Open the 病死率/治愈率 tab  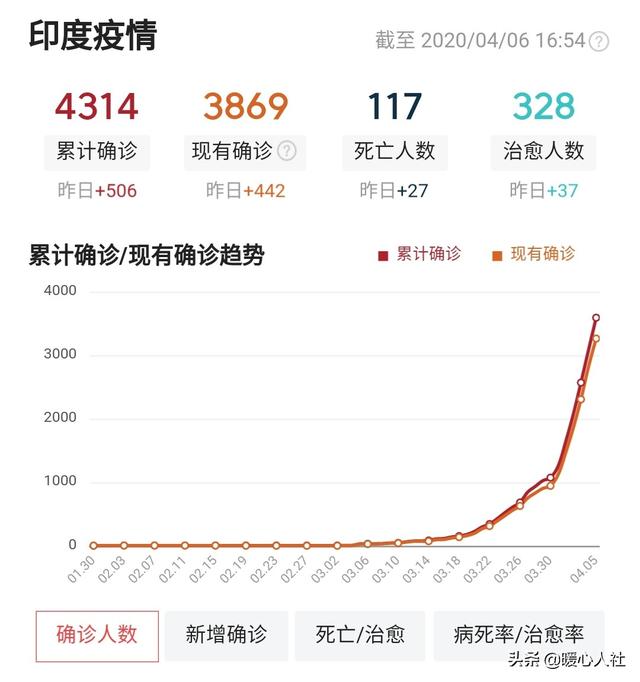tap(518, 635)
